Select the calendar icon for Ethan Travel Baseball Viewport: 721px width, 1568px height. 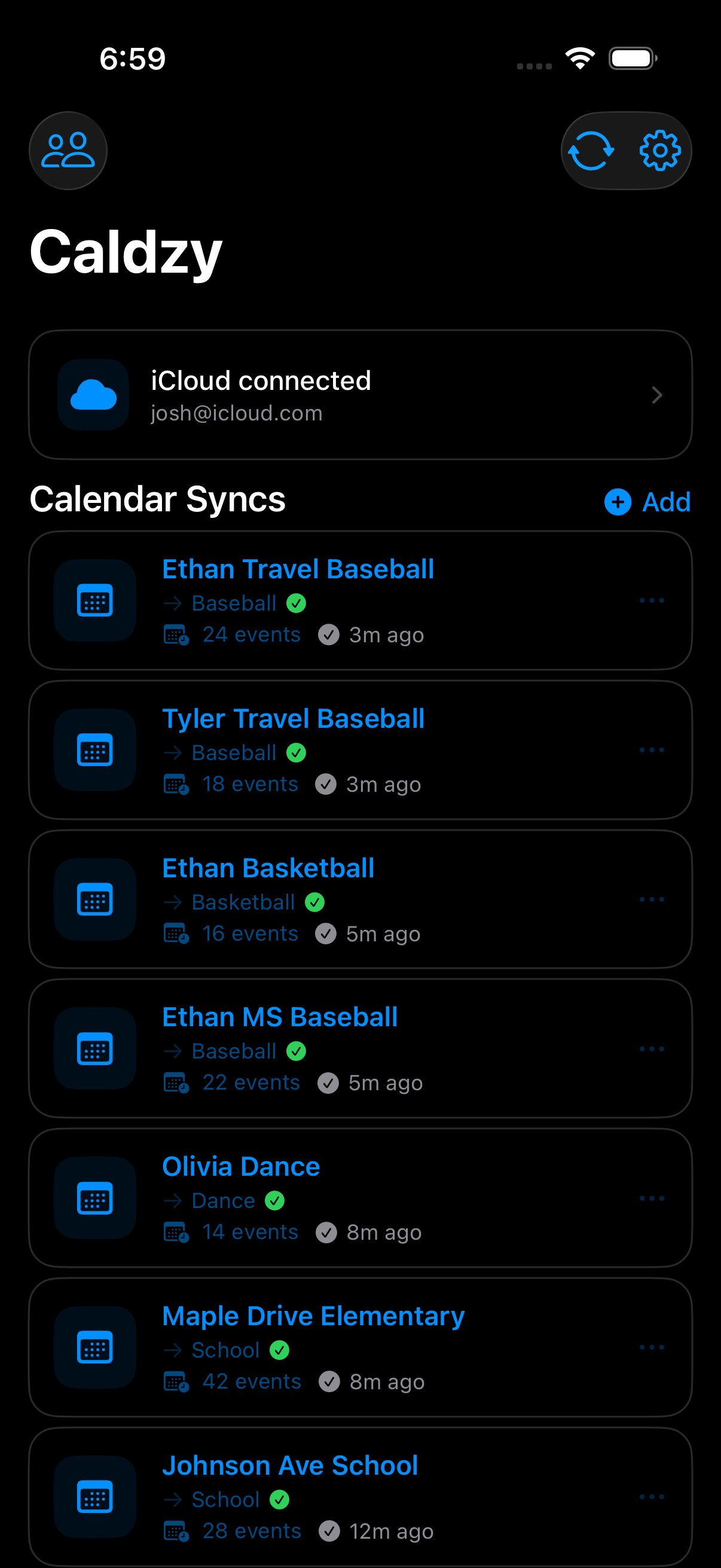95,600
